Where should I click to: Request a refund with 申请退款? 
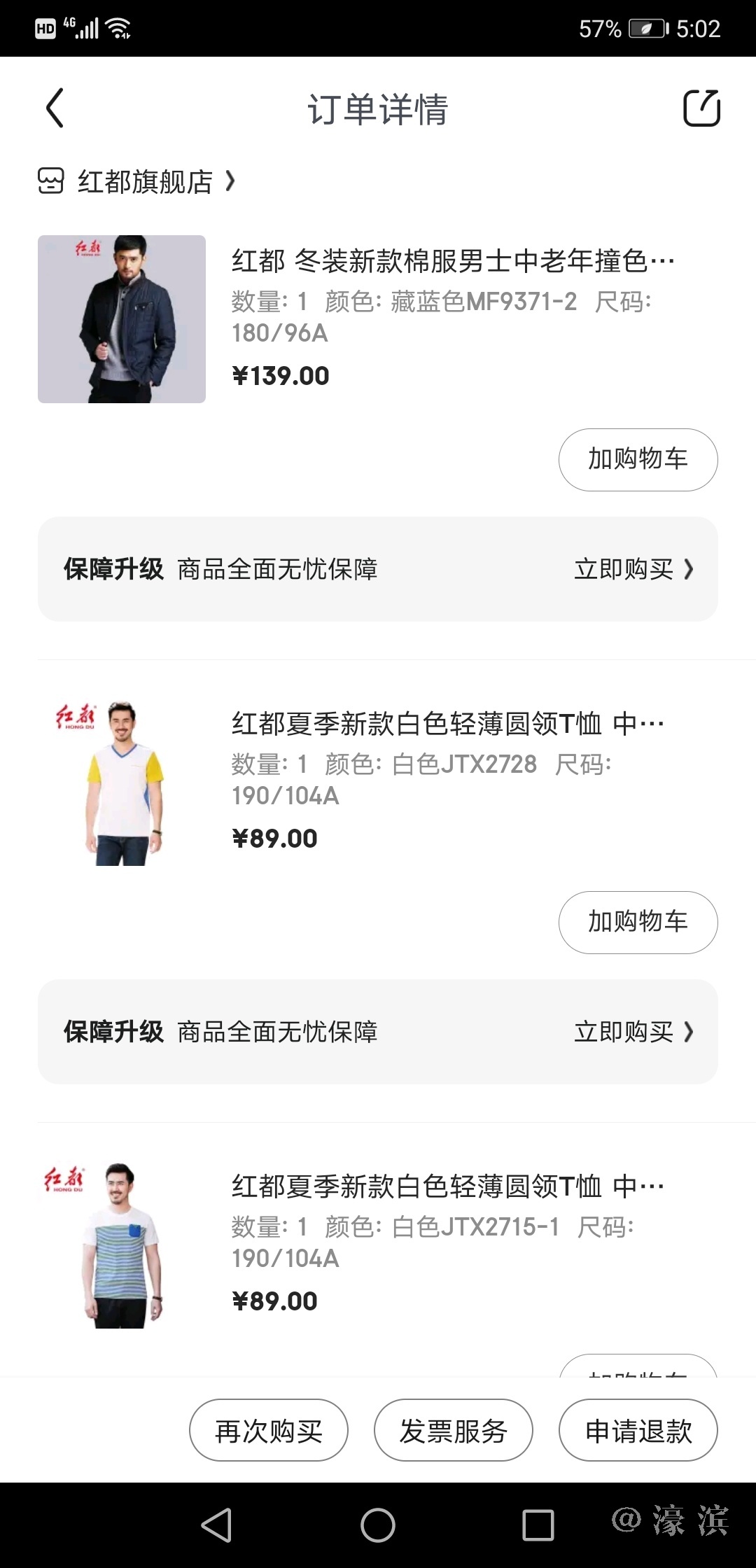coord(638,1431)
